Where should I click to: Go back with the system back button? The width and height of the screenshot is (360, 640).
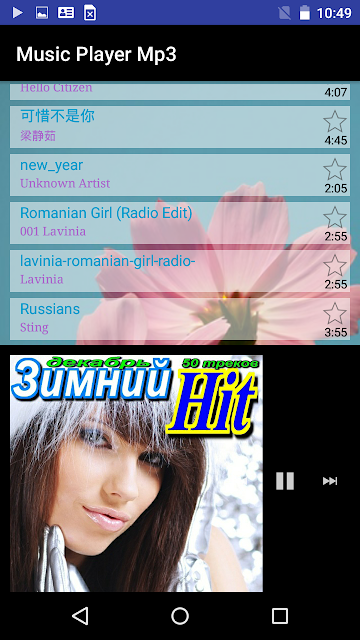click(x=80, y=616)
